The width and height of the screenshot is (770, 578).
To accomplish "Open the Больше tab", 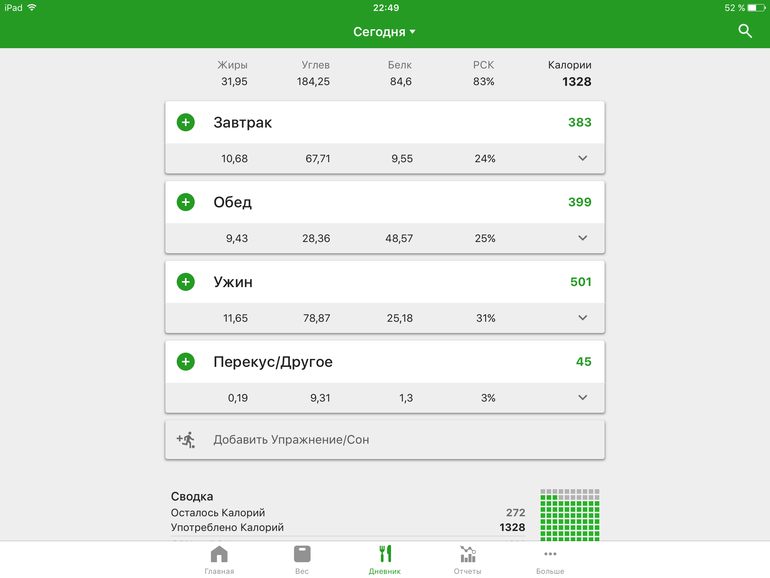I will coord(550,560).
